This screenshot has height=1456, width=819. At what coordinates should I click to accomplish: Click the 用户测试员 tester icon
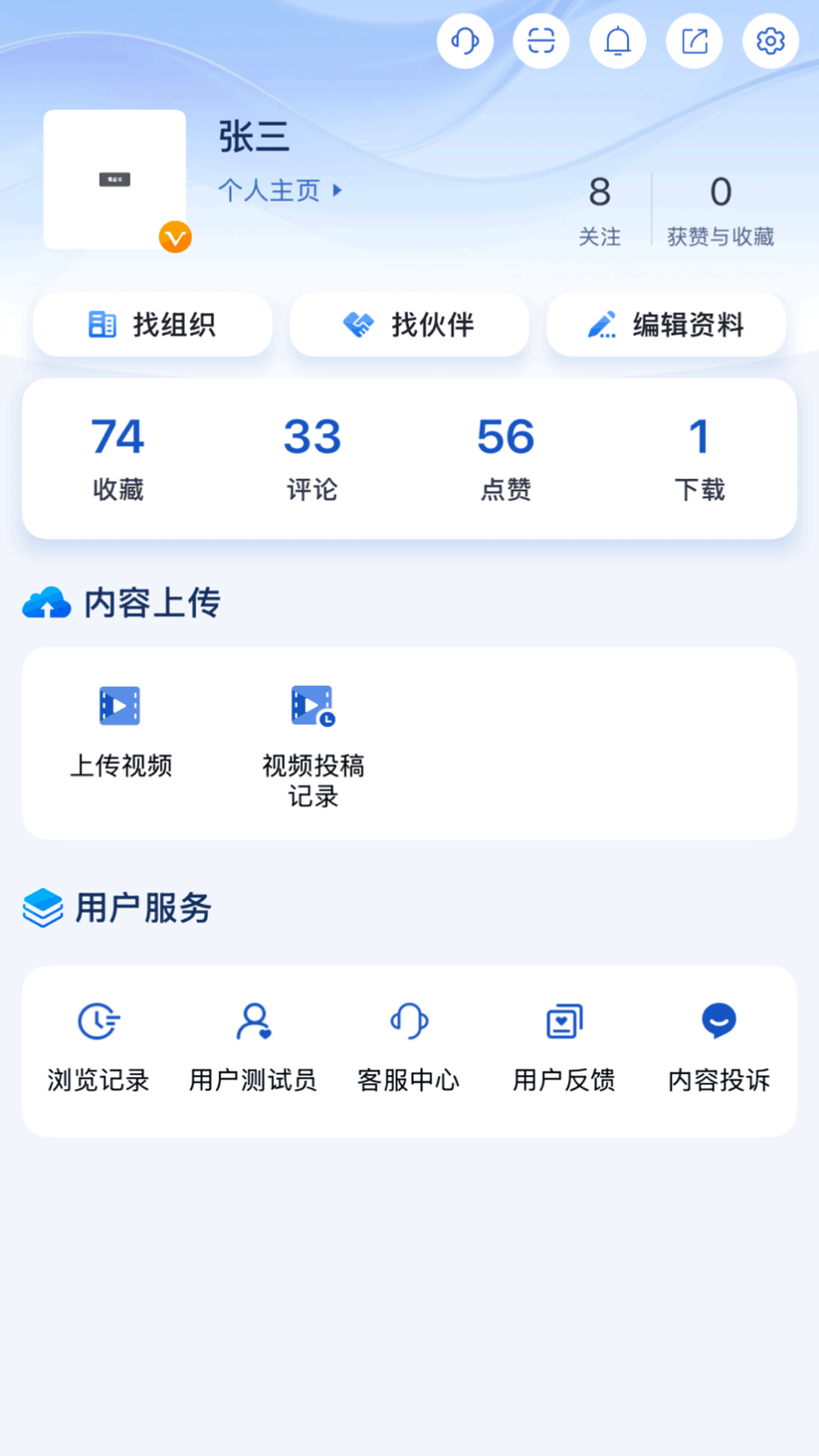pos(254,1021)
